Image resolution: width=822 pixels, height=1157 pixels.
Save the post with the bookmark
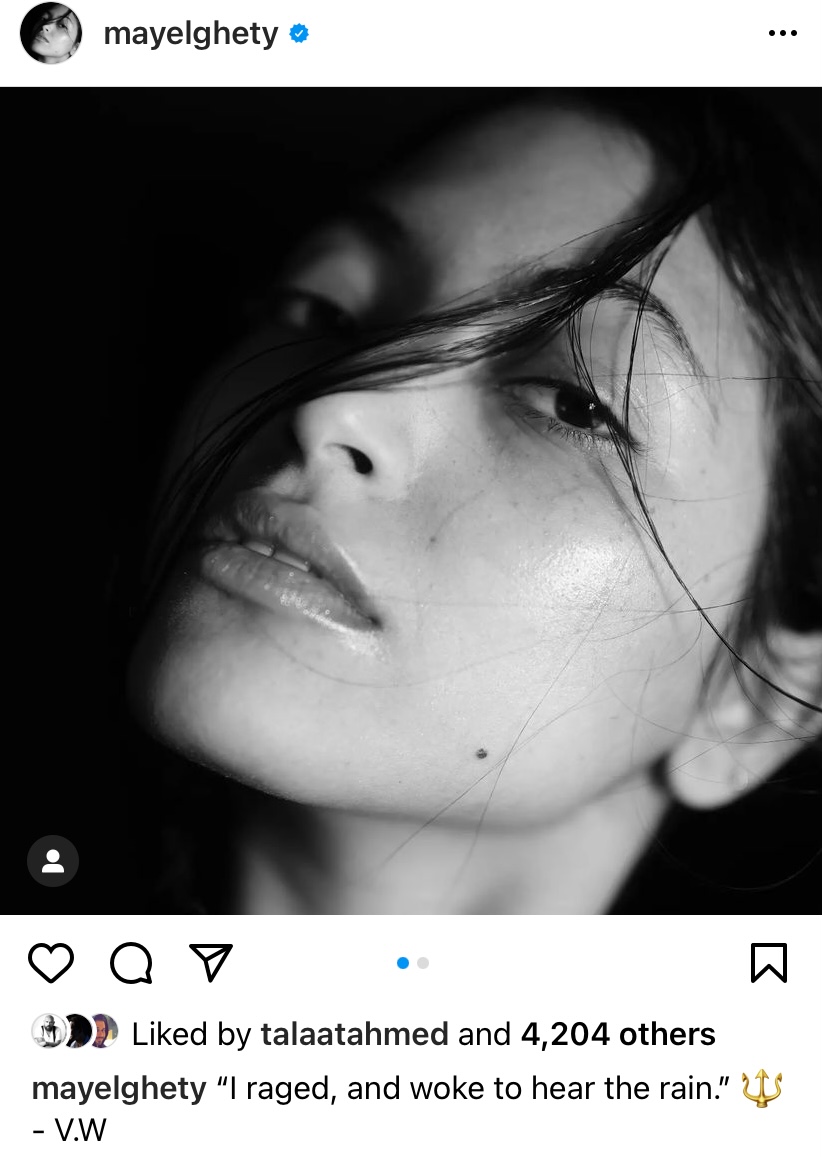pyautogui.click(x=768, y=963)
